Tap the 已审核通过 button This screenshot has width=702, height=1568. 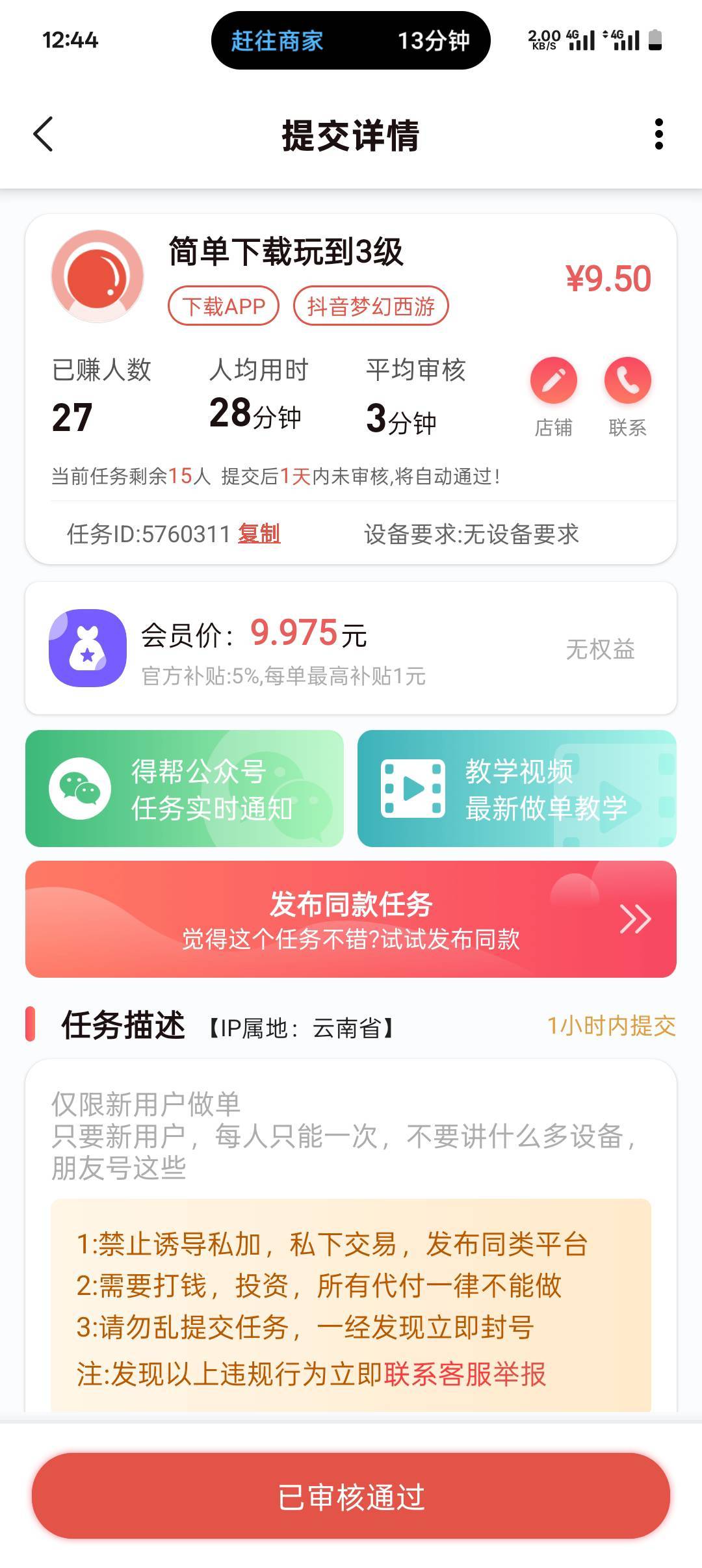pos(351,1498)
